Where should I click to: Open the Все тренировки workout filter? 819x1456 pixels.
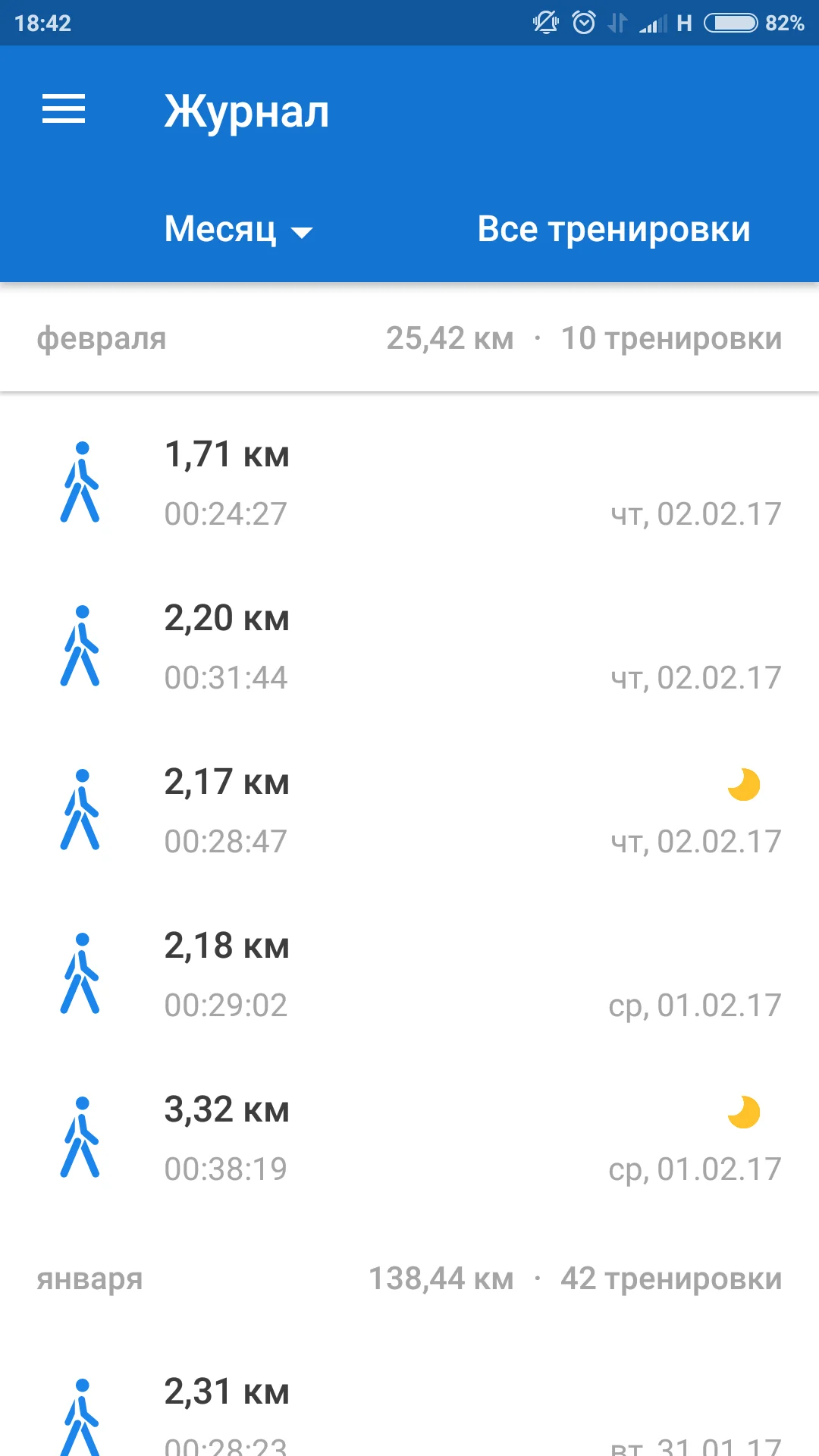613,229
